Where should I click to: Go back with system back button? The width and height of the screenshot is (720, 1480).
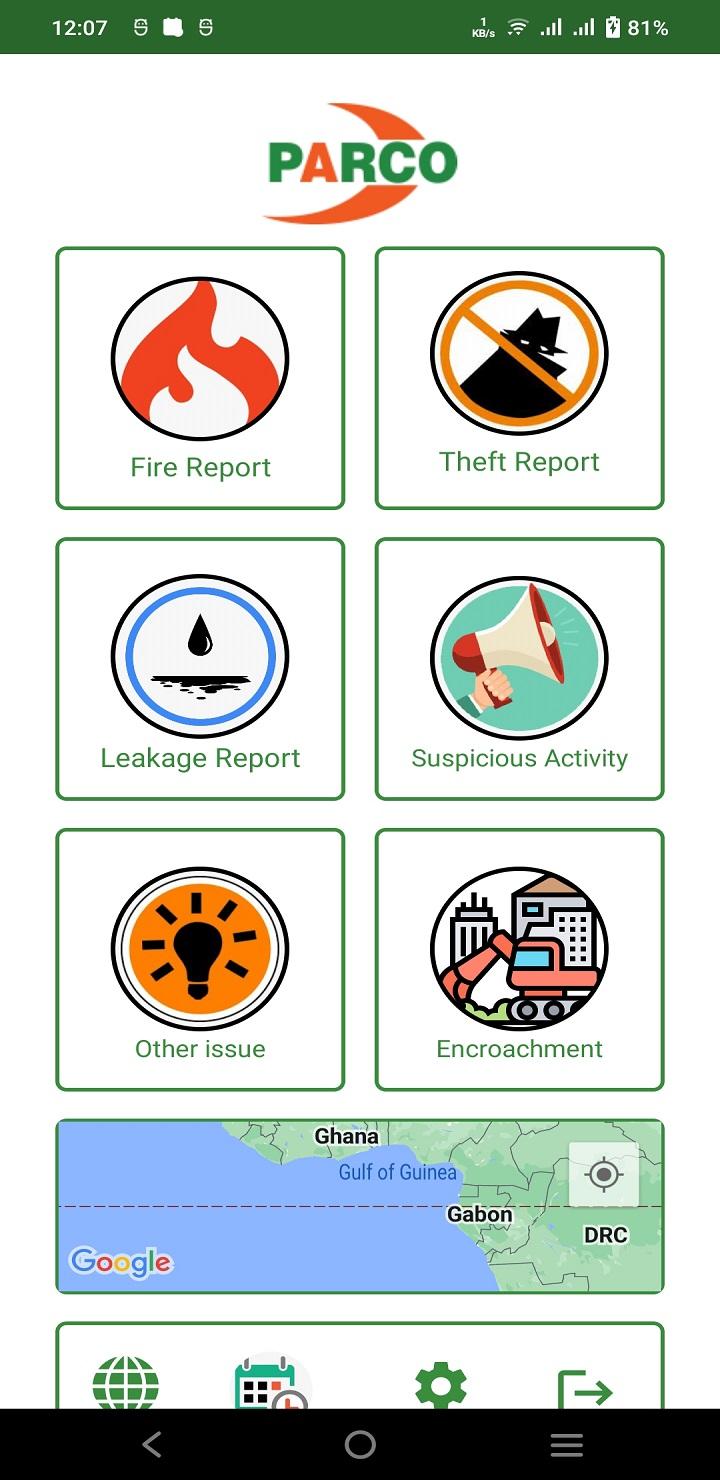152,1444
